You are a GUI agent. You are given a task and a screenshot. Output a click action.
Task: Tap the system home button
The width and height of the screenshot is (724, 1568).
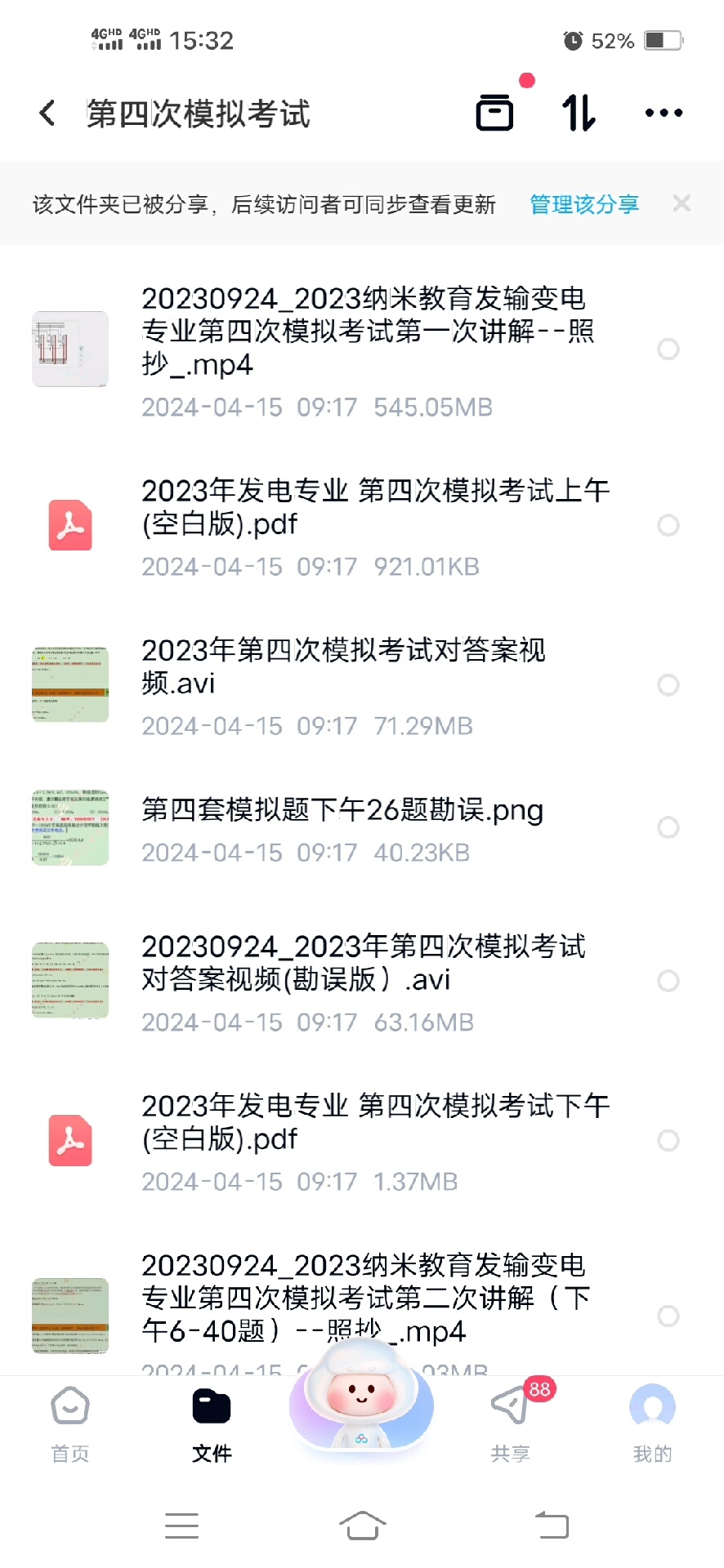[x=362, y=1525]
